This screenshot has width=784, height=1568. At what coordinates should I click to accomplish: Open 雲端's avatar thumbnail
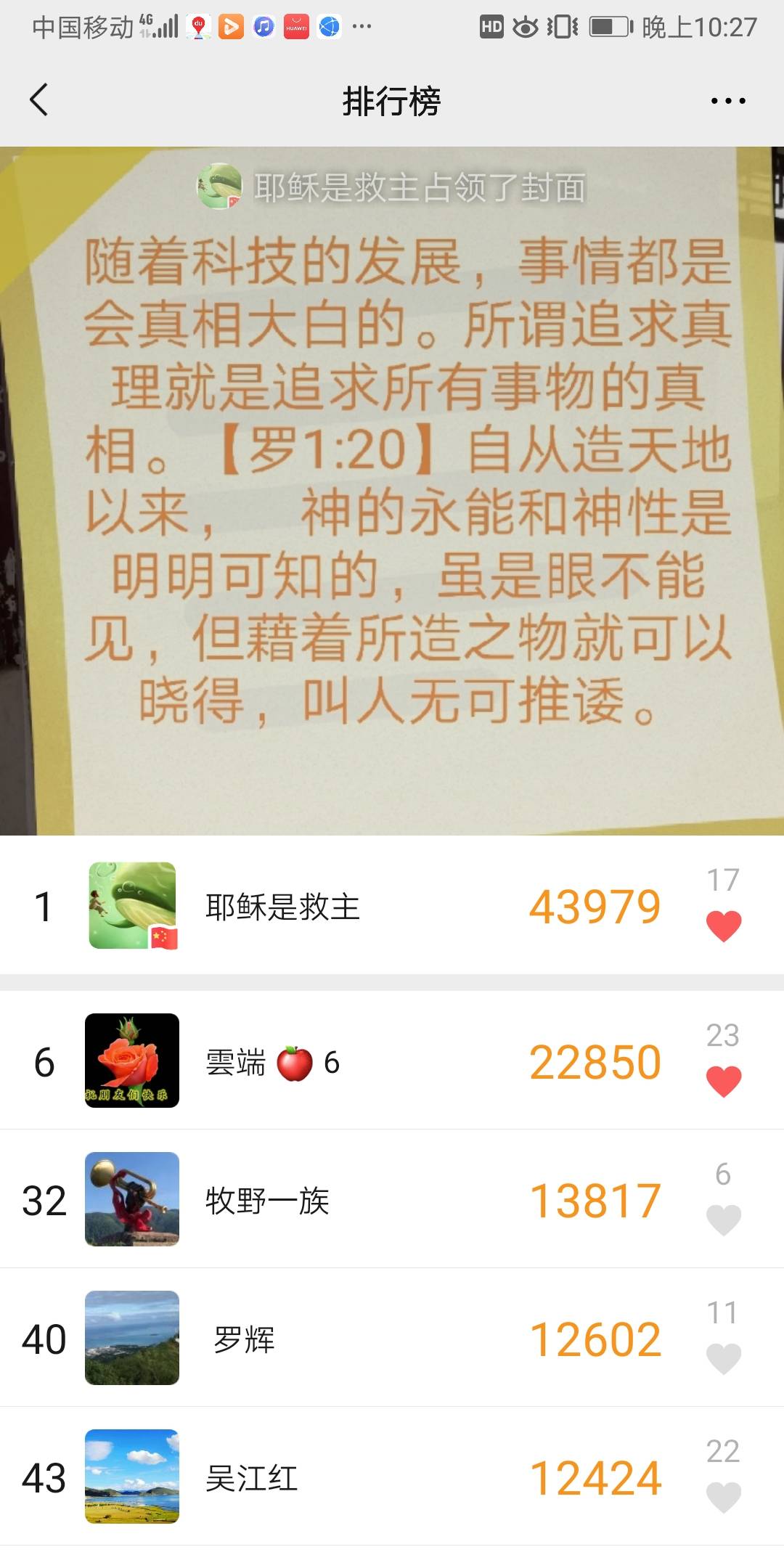coord(131,1061)
